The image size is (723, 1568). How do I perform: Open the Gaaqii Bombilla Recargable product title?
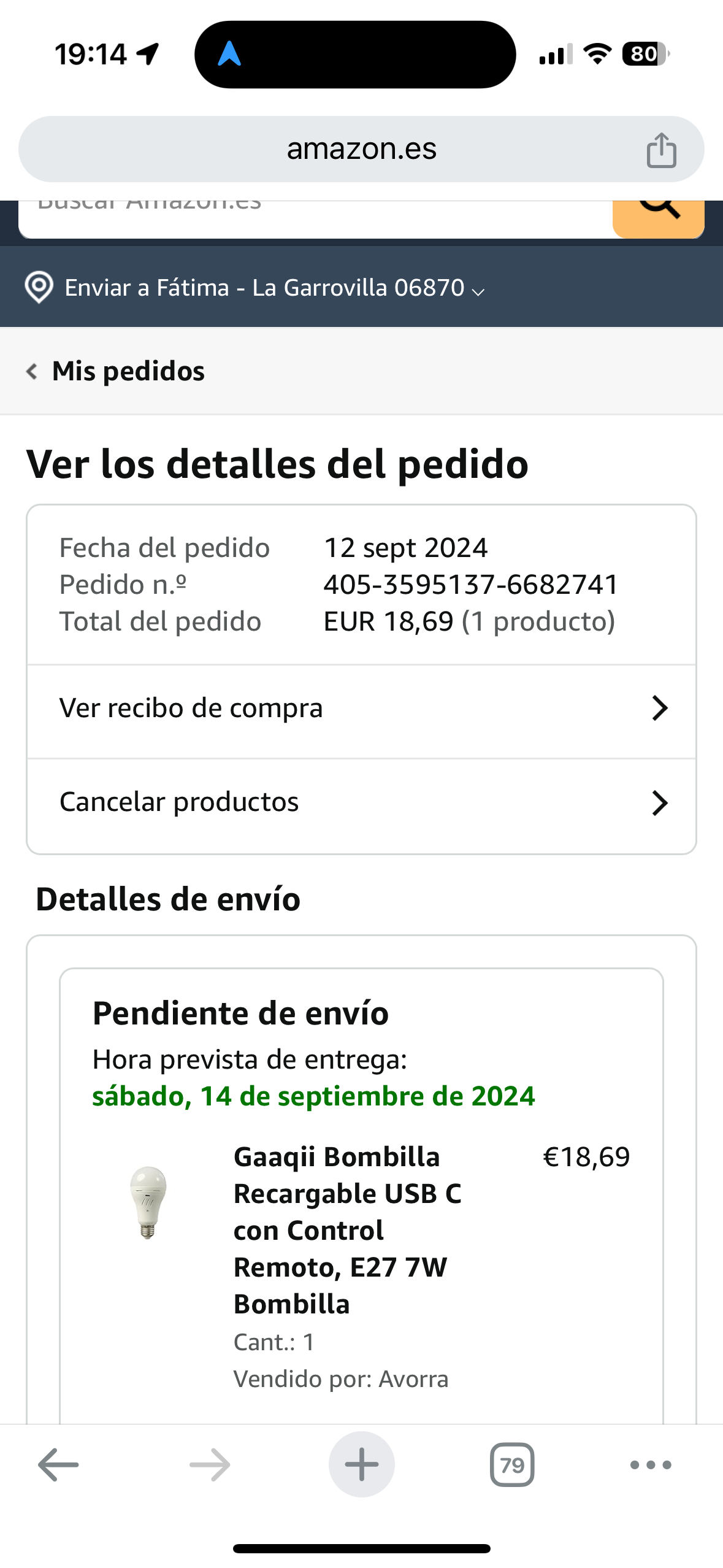coord(348,1230)
